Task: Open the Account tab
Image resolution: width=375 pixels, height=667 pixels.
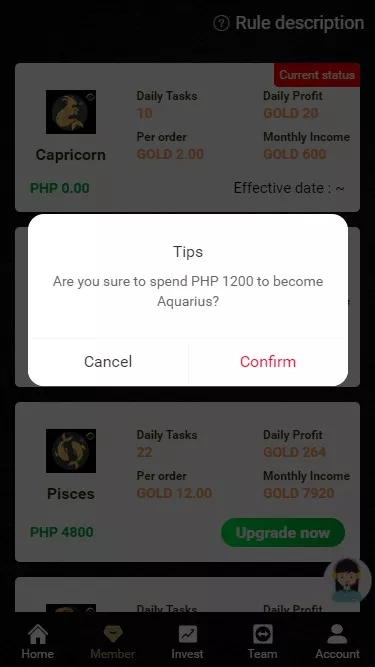Action: 338,642
